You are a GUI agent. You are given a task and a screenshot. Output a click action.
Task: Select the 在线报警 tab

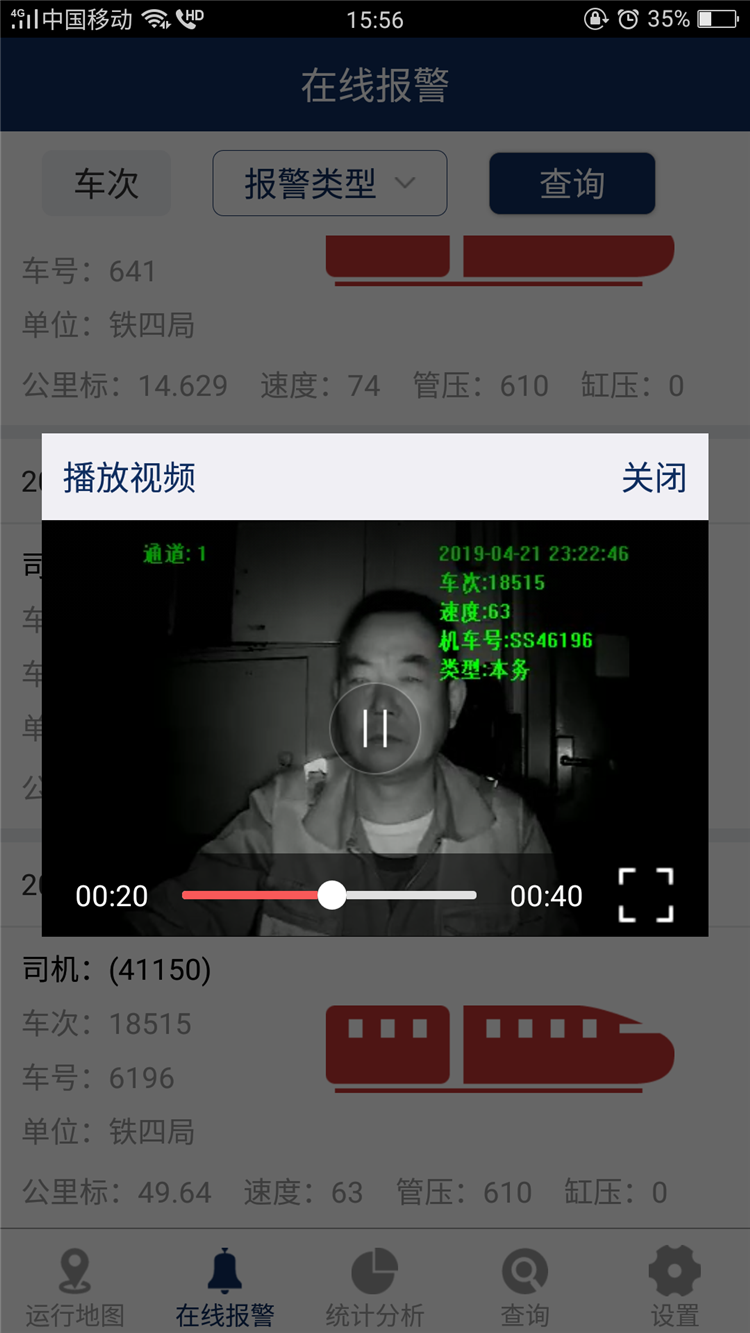[225, 1288]
